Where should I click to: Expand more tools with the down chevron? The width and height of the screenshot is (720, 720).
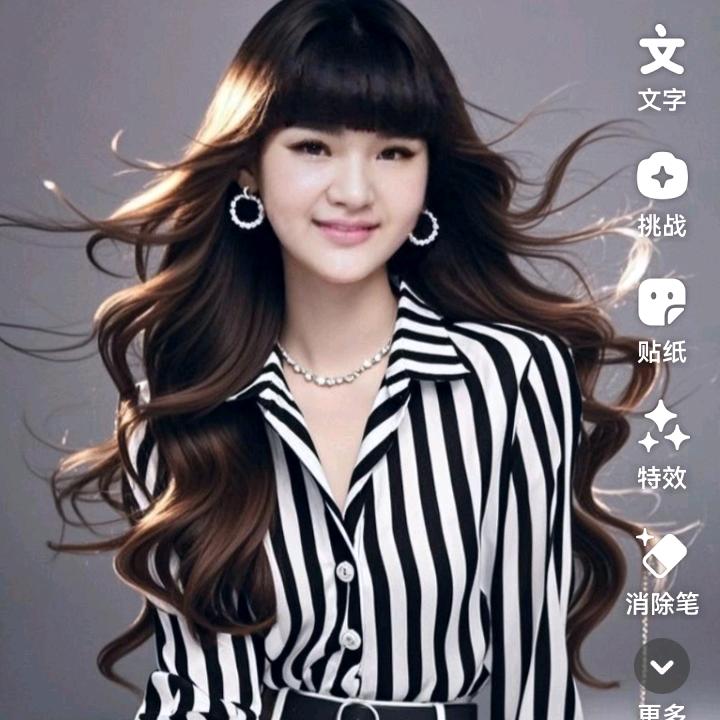[662, 666]
